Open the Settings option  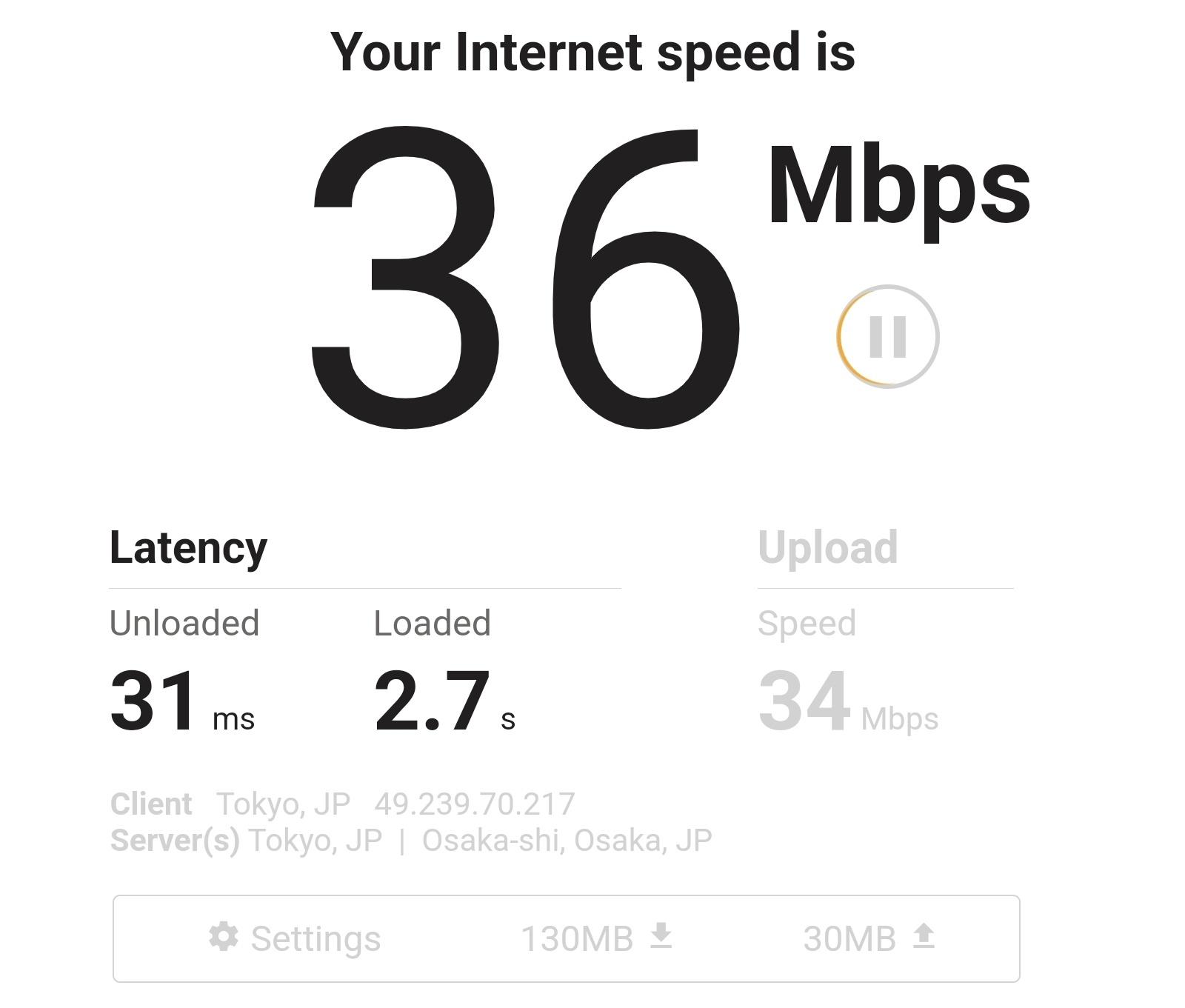295,938
